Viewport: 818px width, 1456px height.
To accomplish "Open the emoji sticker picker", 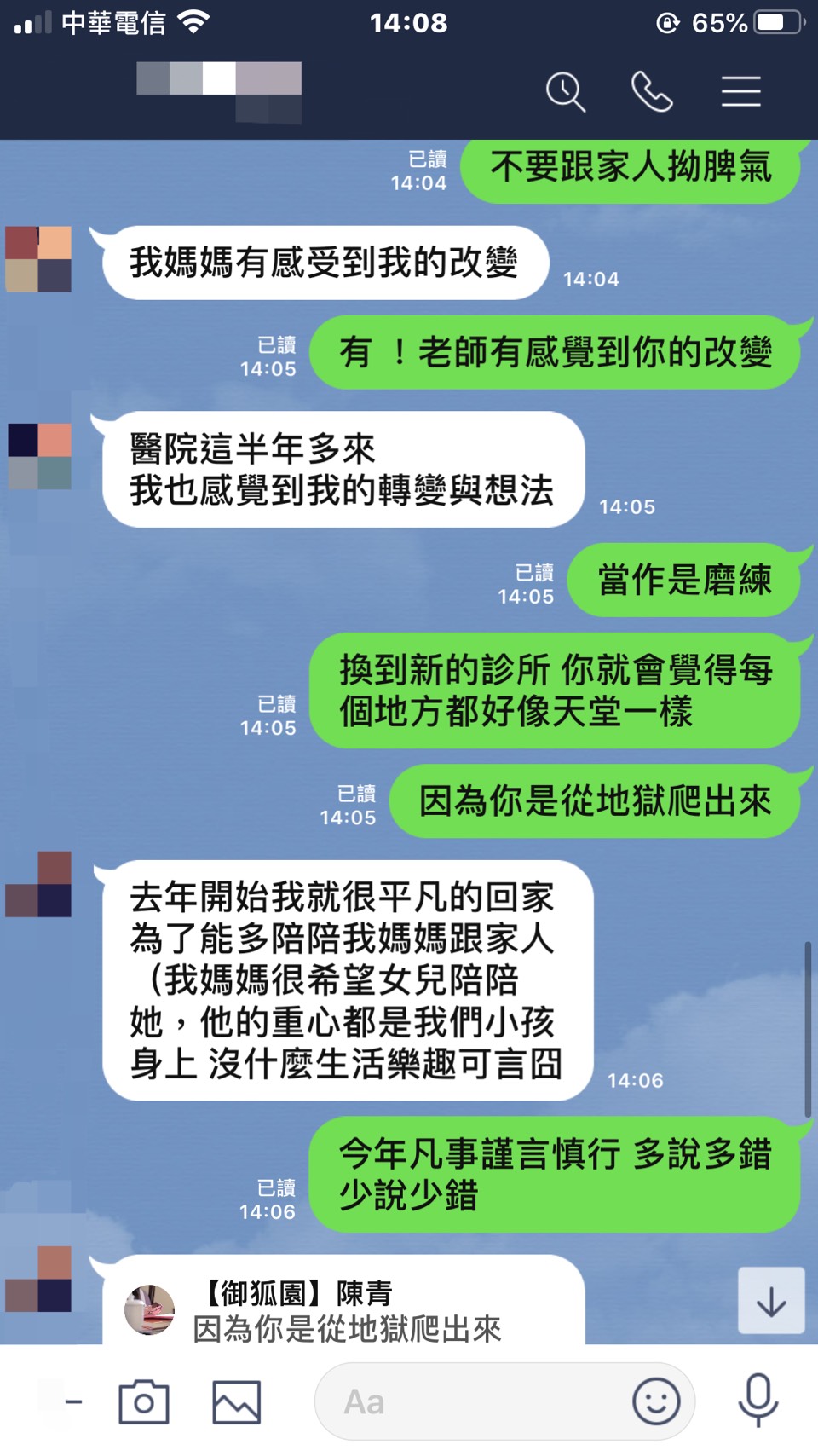I will tap(656, 1402).
